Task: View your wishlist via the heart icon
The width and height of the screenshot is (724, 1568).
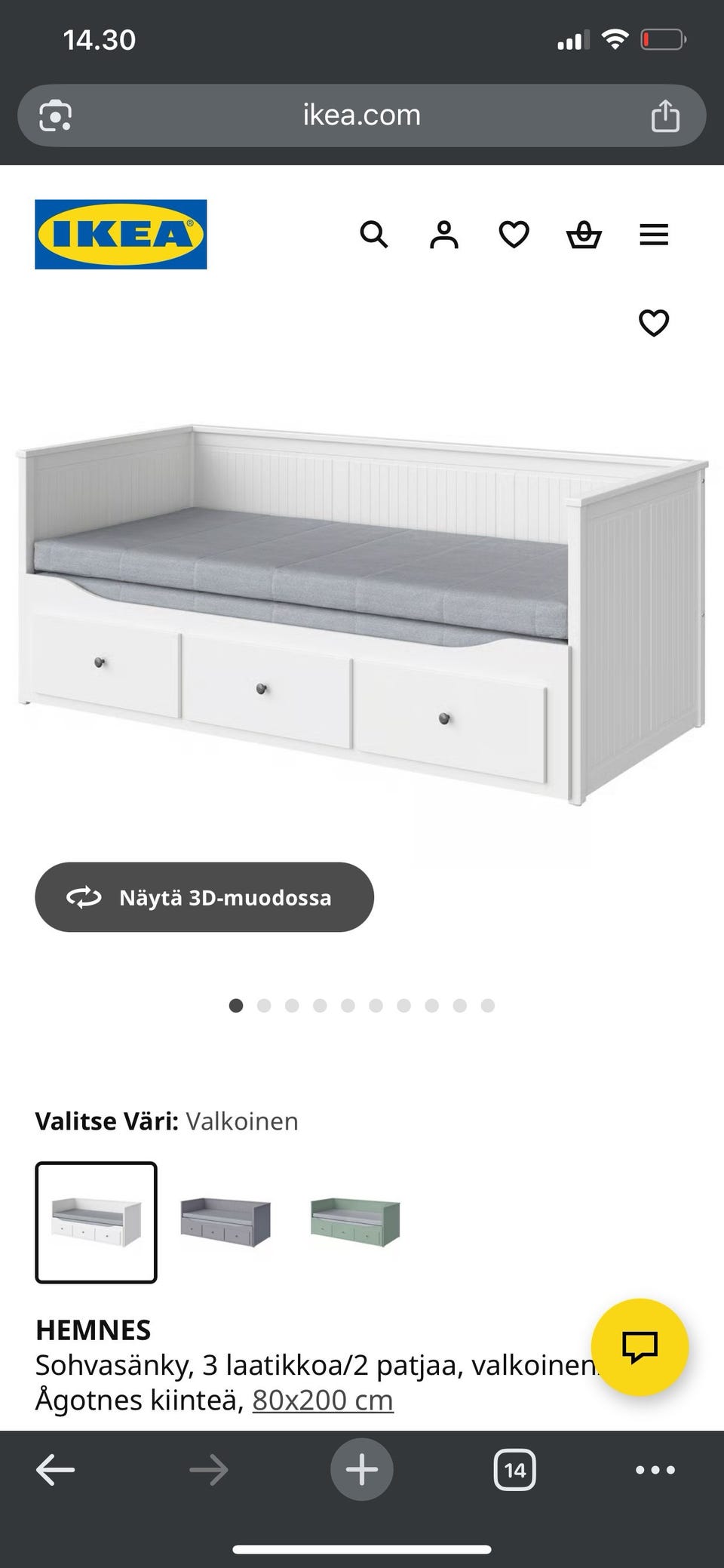Action: click(513, 235)
